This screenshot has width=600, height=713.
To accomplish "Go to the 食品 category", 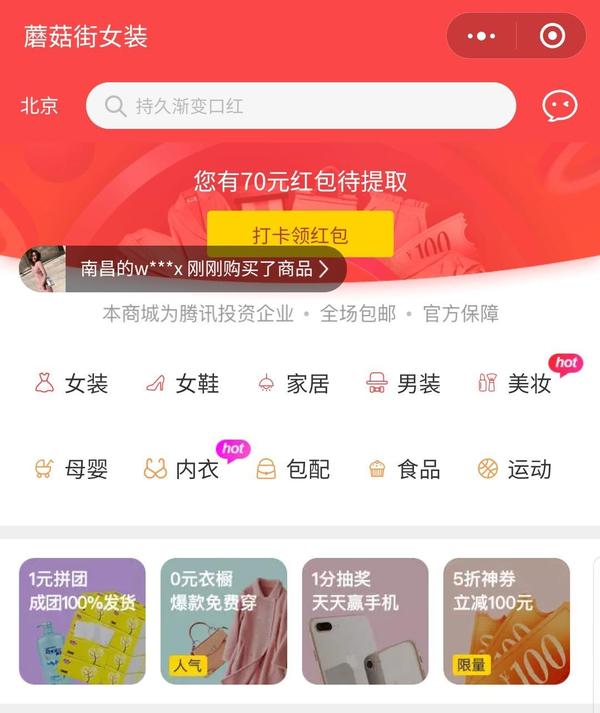I will click(x=405, y=469).
